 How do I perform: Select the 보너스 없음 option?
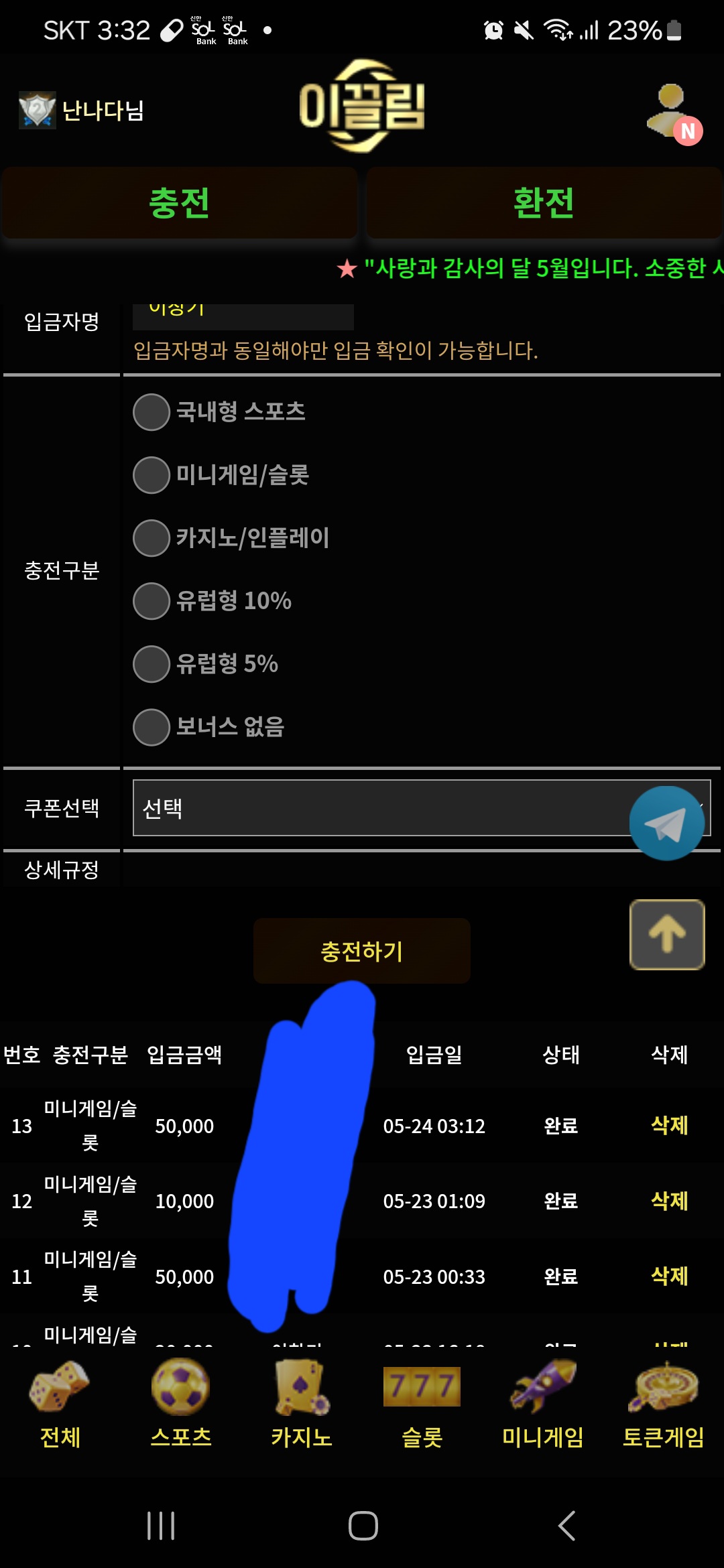pos(152,727)
